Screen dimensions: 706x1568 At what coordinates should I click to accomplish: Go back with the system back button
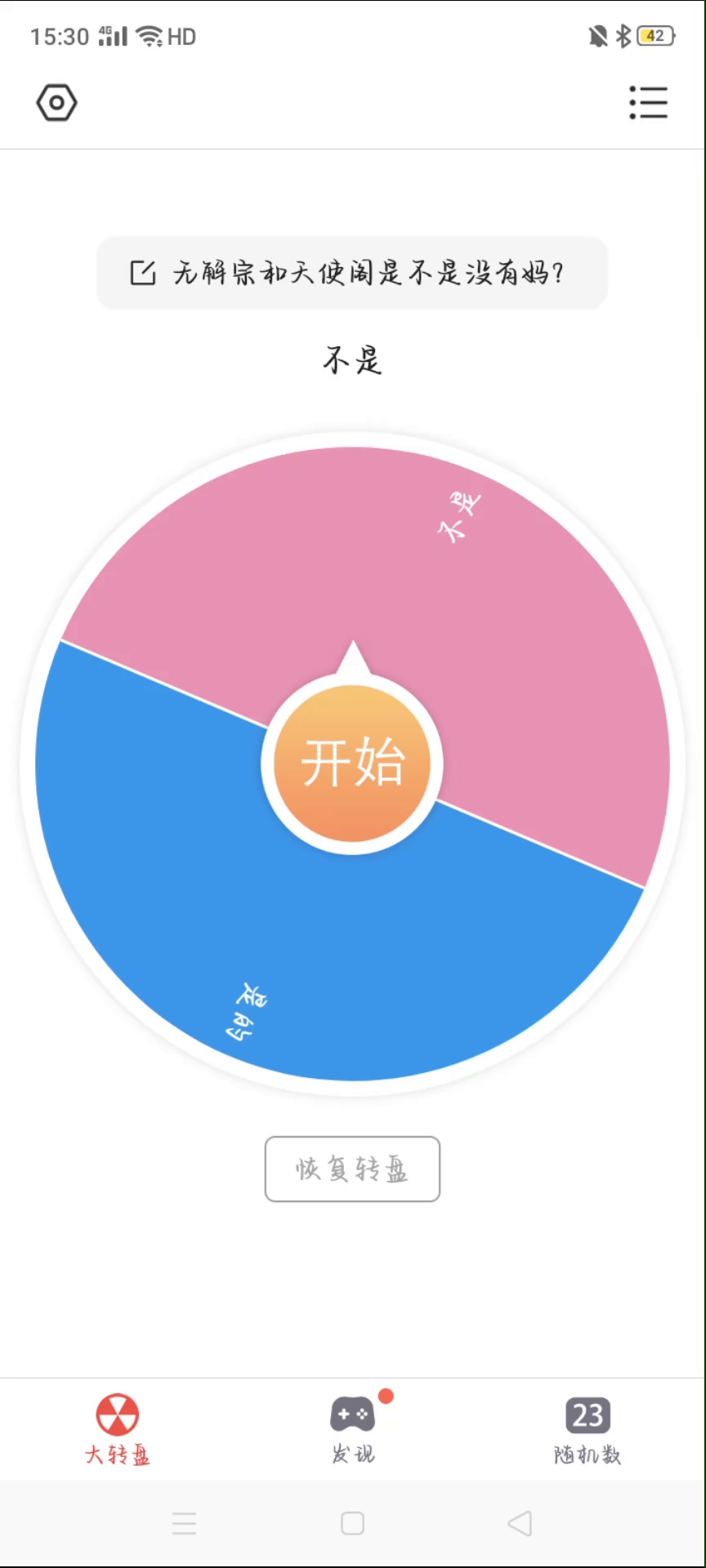tap(520, 1523)
